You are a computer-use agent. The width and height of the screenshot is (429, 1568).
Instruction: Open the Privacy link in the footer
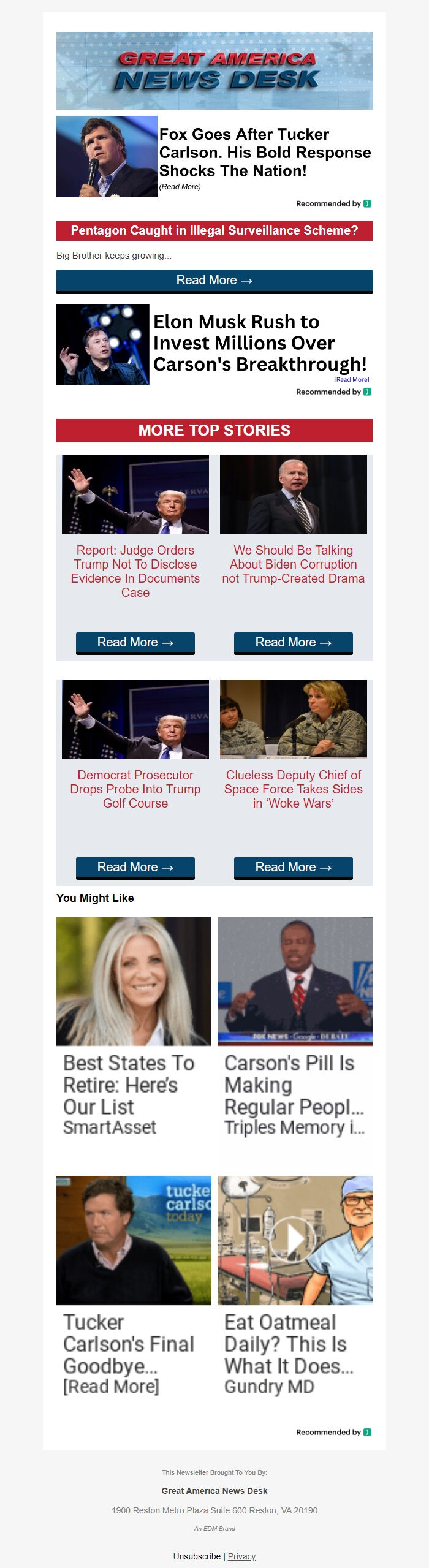[241, 1556]
